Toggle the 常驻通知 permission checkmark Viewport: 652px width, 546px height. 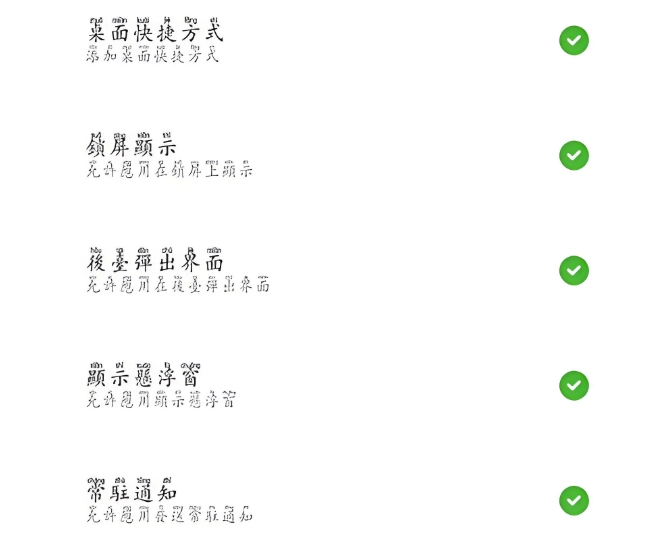click(x=574, y=501)
